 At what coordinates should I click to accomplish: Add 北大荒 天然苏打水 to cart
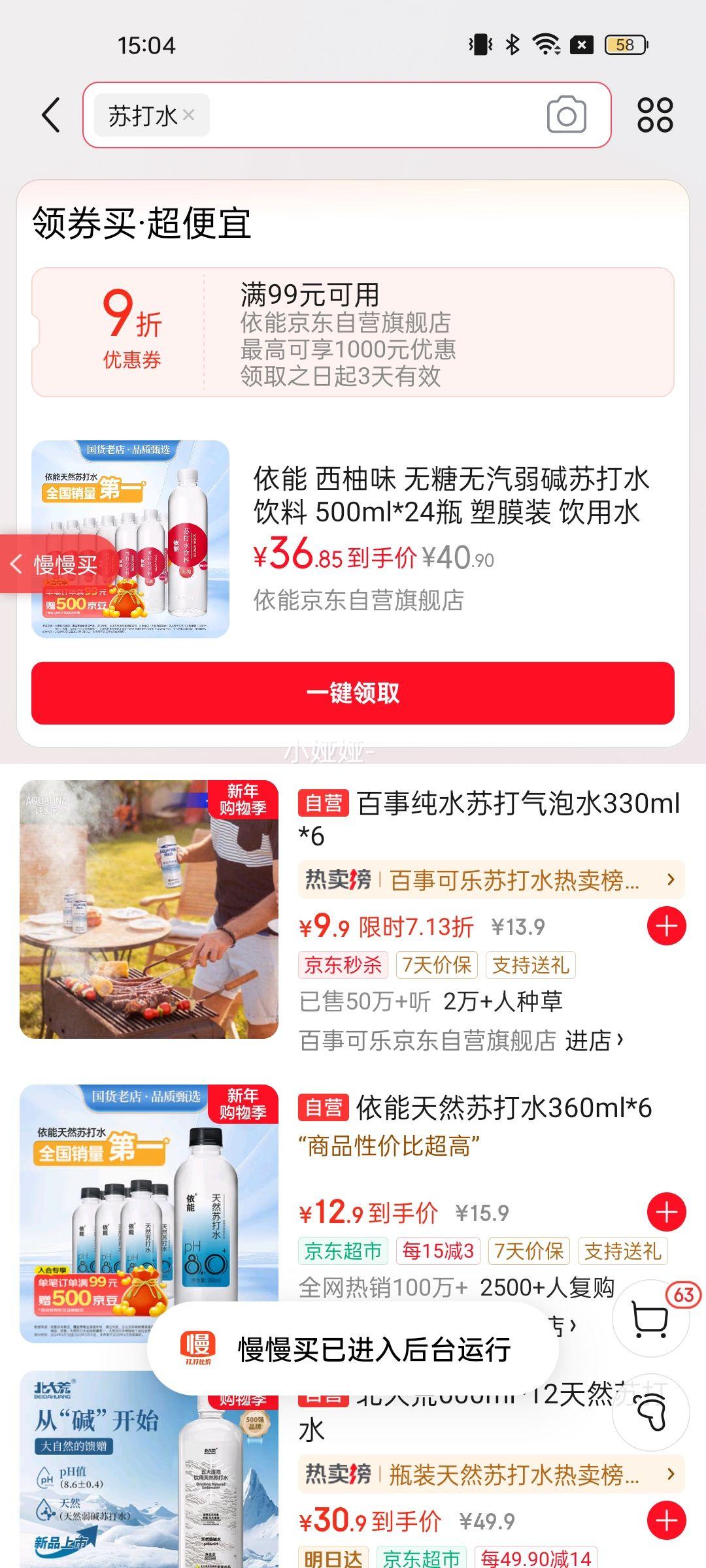pyautogui.click(x=666, y=1520)
